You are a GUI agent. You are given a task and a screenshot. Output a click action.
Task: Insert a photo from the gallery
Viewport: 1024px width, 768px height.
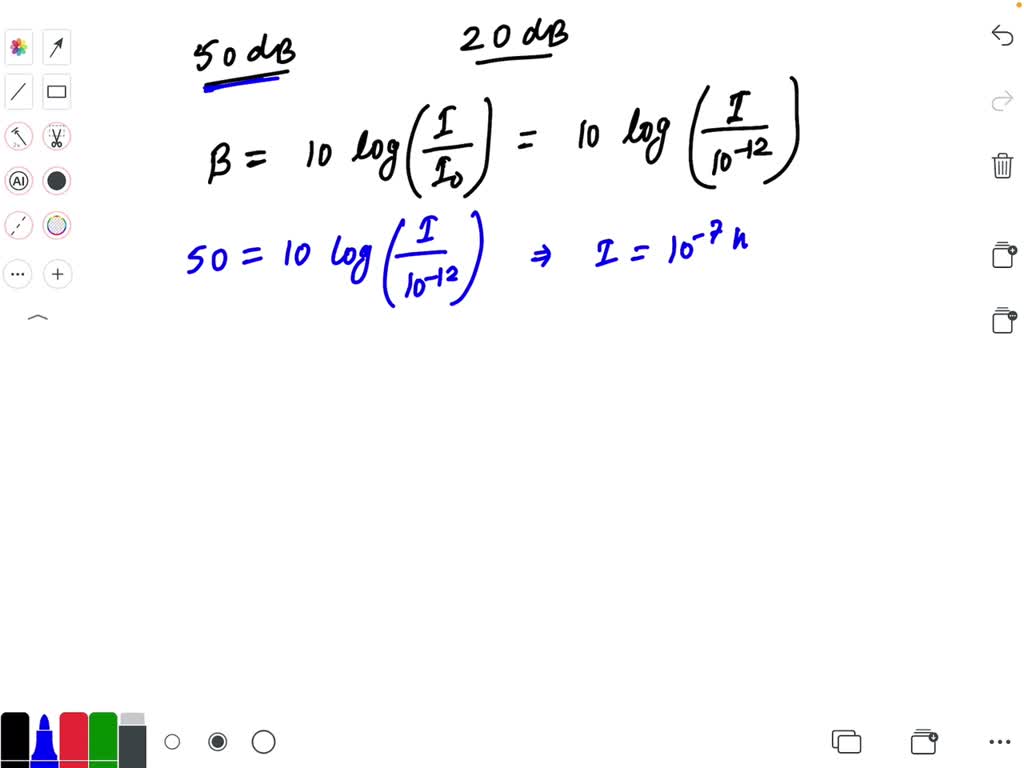click(x=18, y=47)
